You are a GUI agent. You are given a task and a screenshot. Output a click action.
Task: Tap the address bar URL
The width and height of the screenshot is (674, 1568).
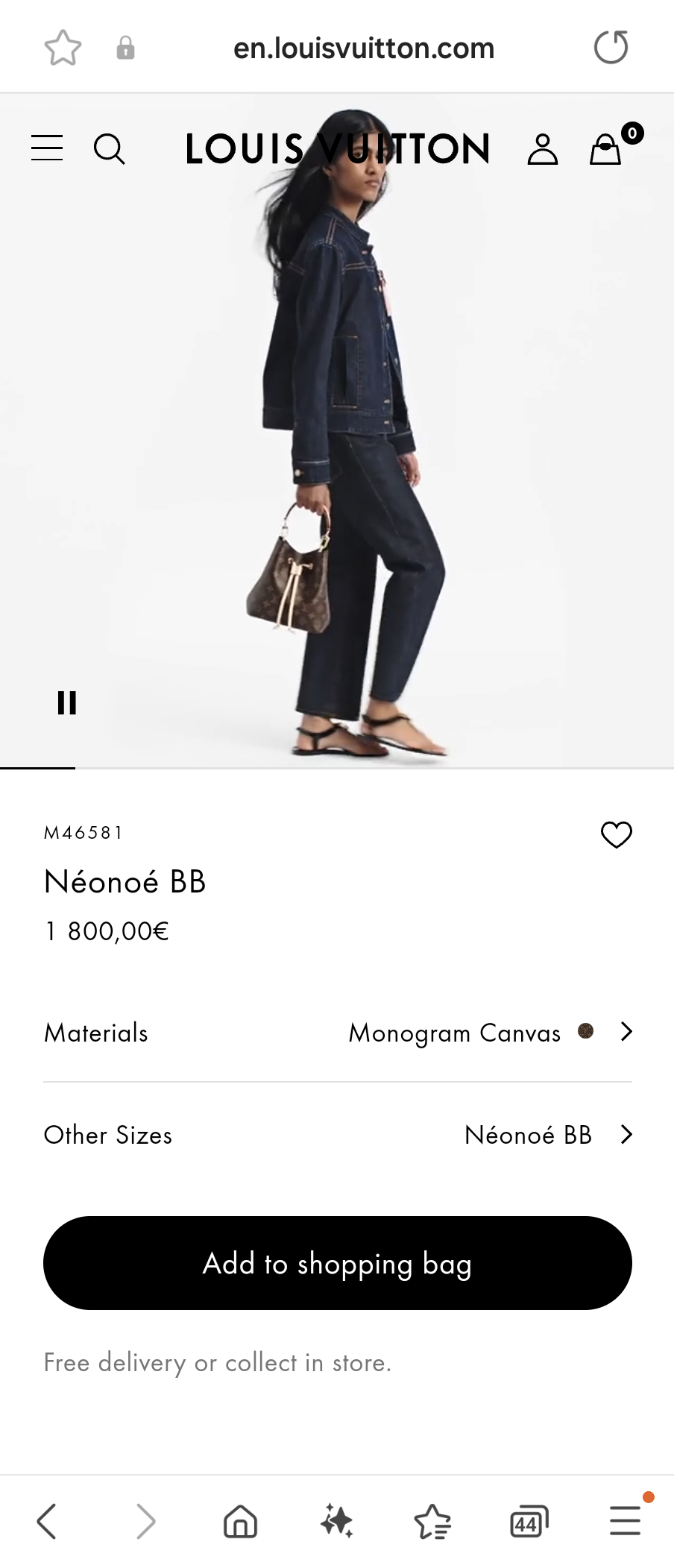click(364, 48)
